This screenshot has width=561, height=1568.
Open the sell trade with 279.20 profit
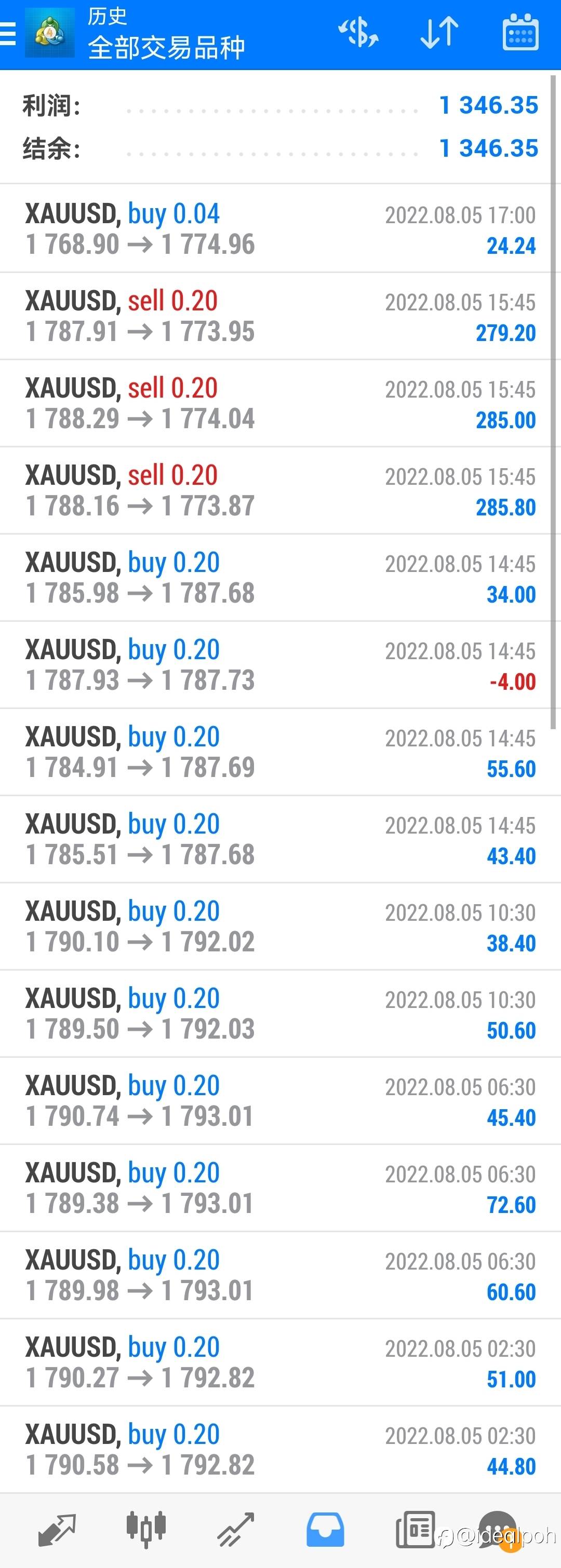click(x=280, y=316)
